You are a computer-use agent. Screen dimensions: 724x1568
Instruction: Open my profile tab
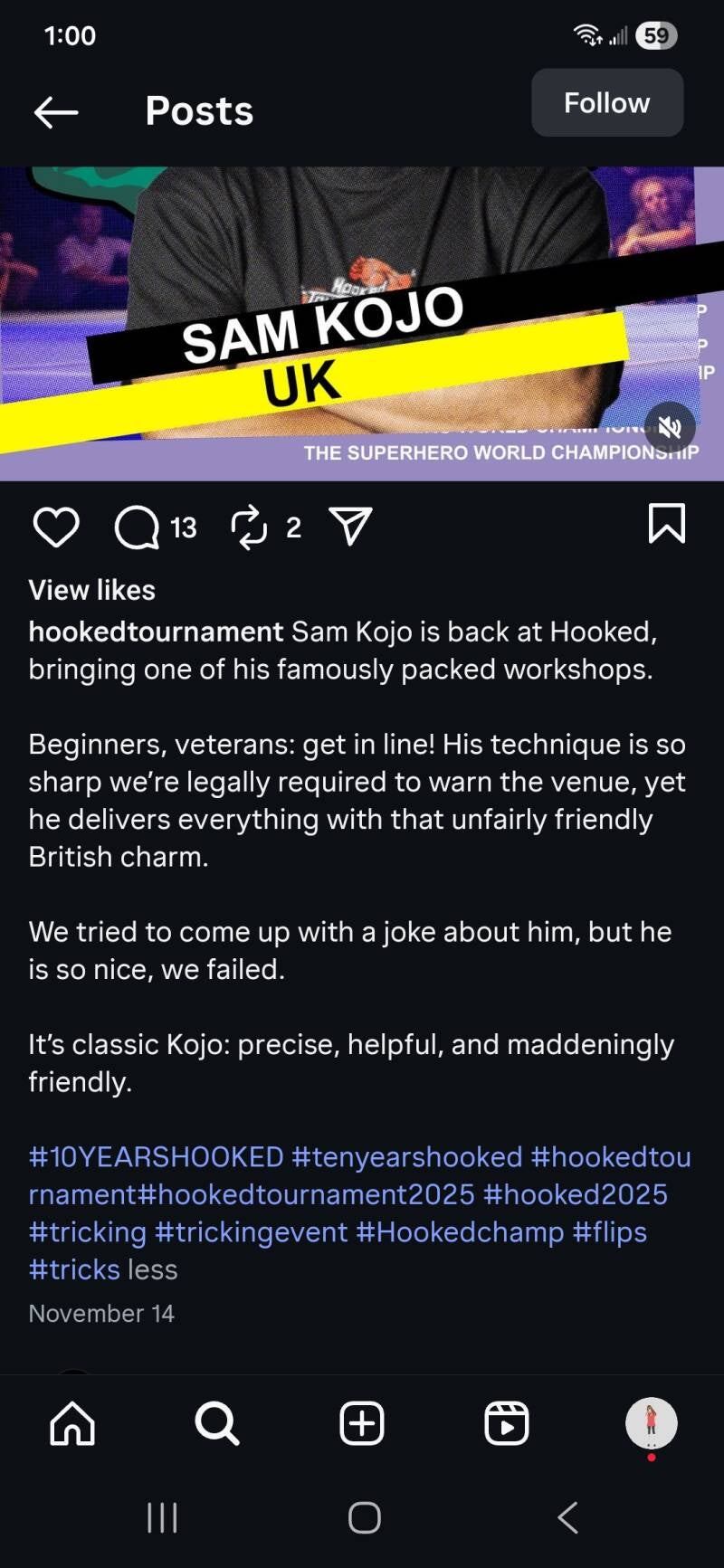click(x=651, y=1423)
